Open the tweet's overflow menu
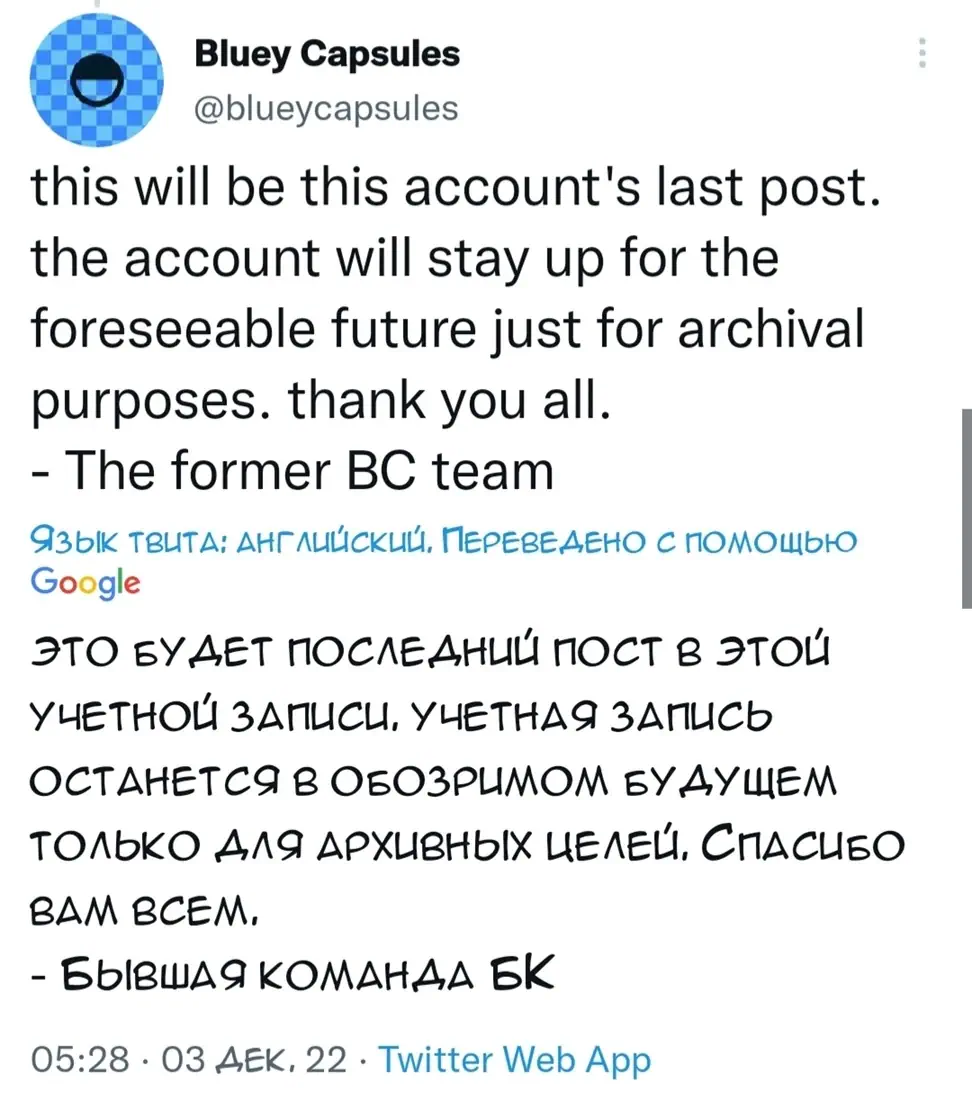Viewport: 972px width, 1093px height. (921, 53)
